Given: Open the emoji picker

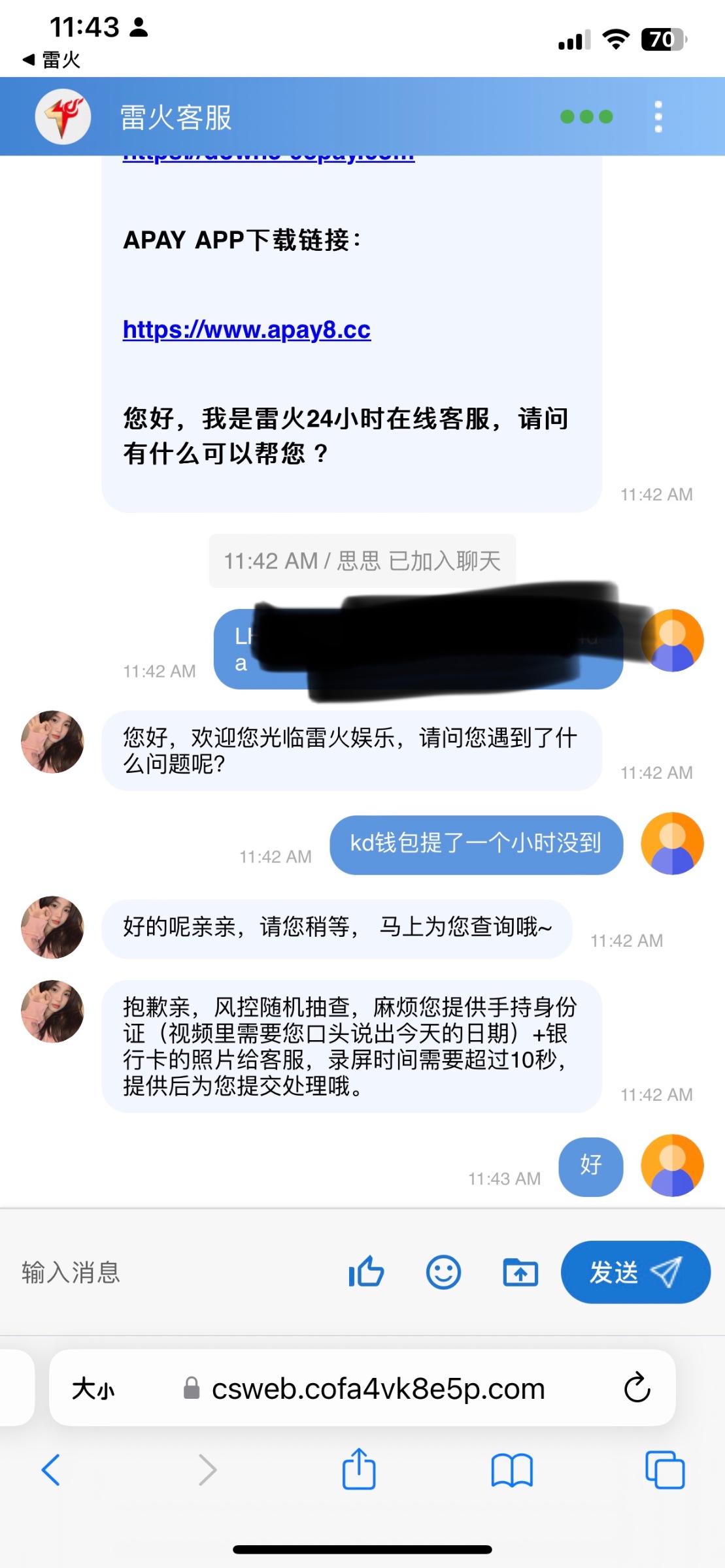Looking at the screenshot, I should 443,1272.
